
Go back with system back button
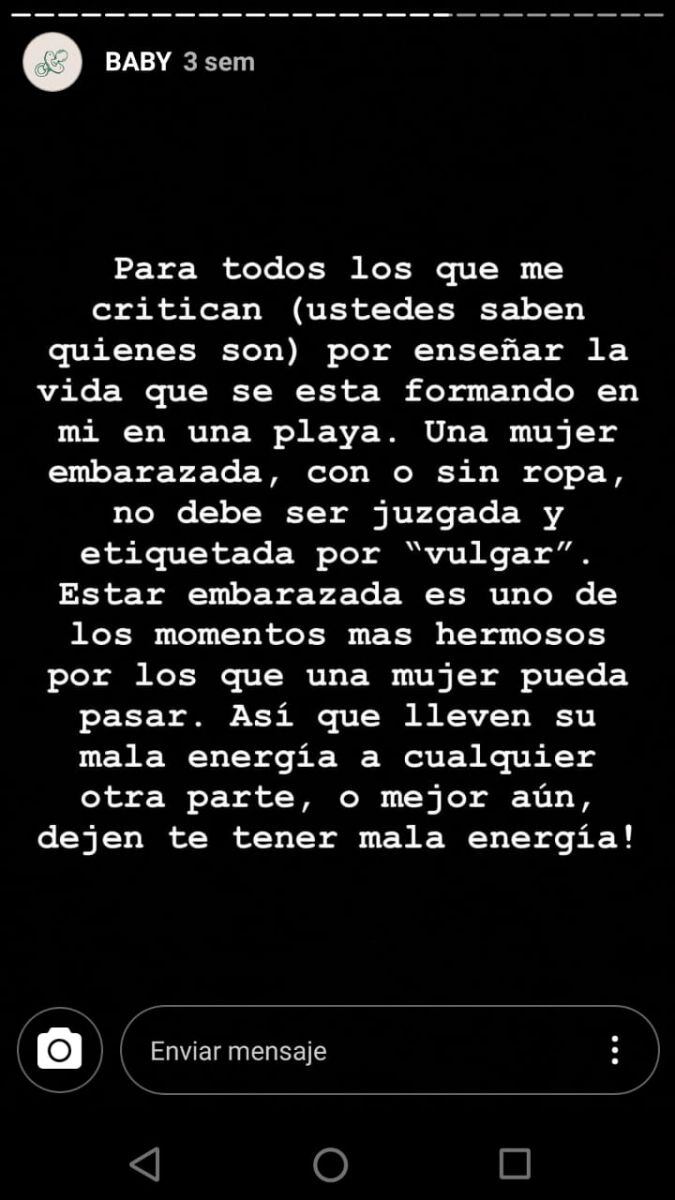[x=146, y=1164]
